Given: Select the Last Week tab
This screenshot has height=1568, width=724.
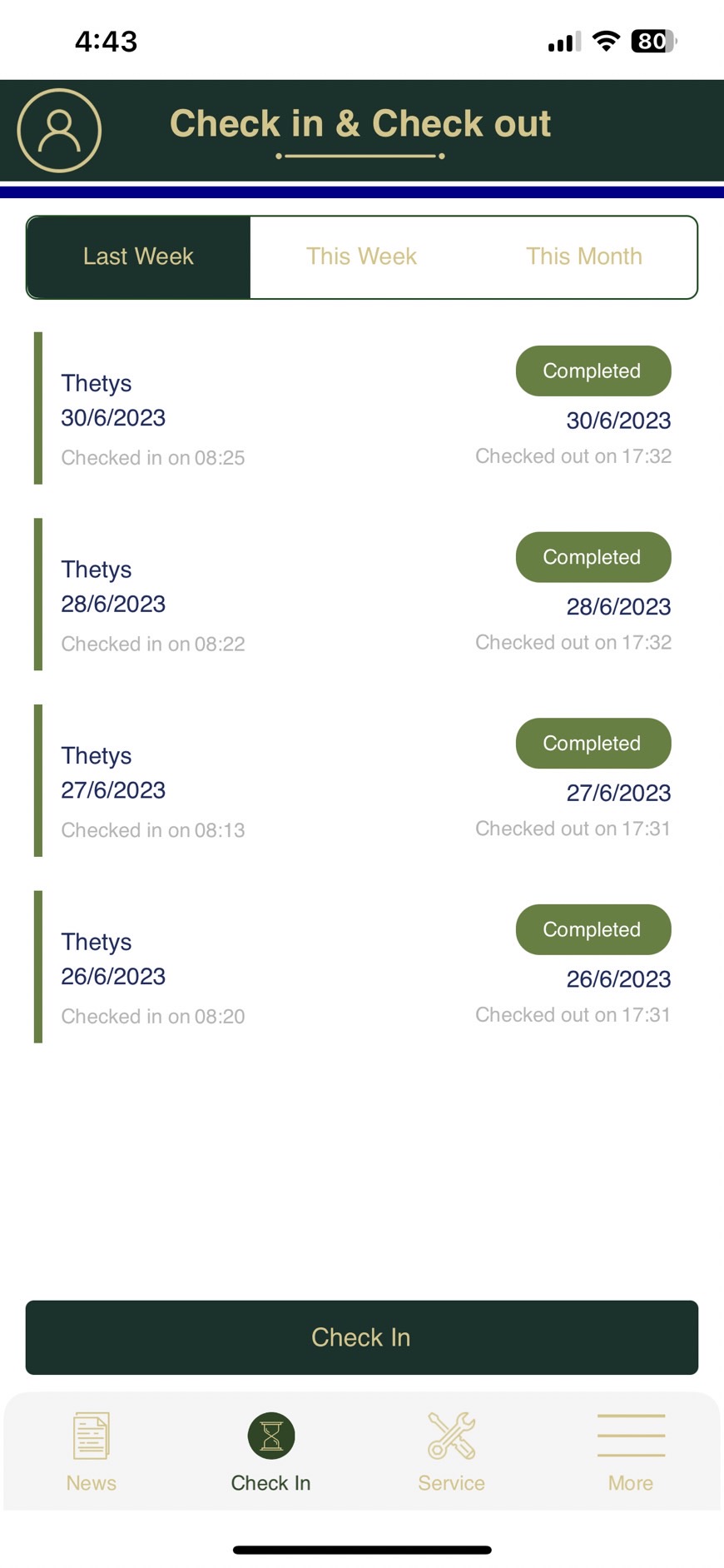Looking at the screenshot, I should [138, 256].
